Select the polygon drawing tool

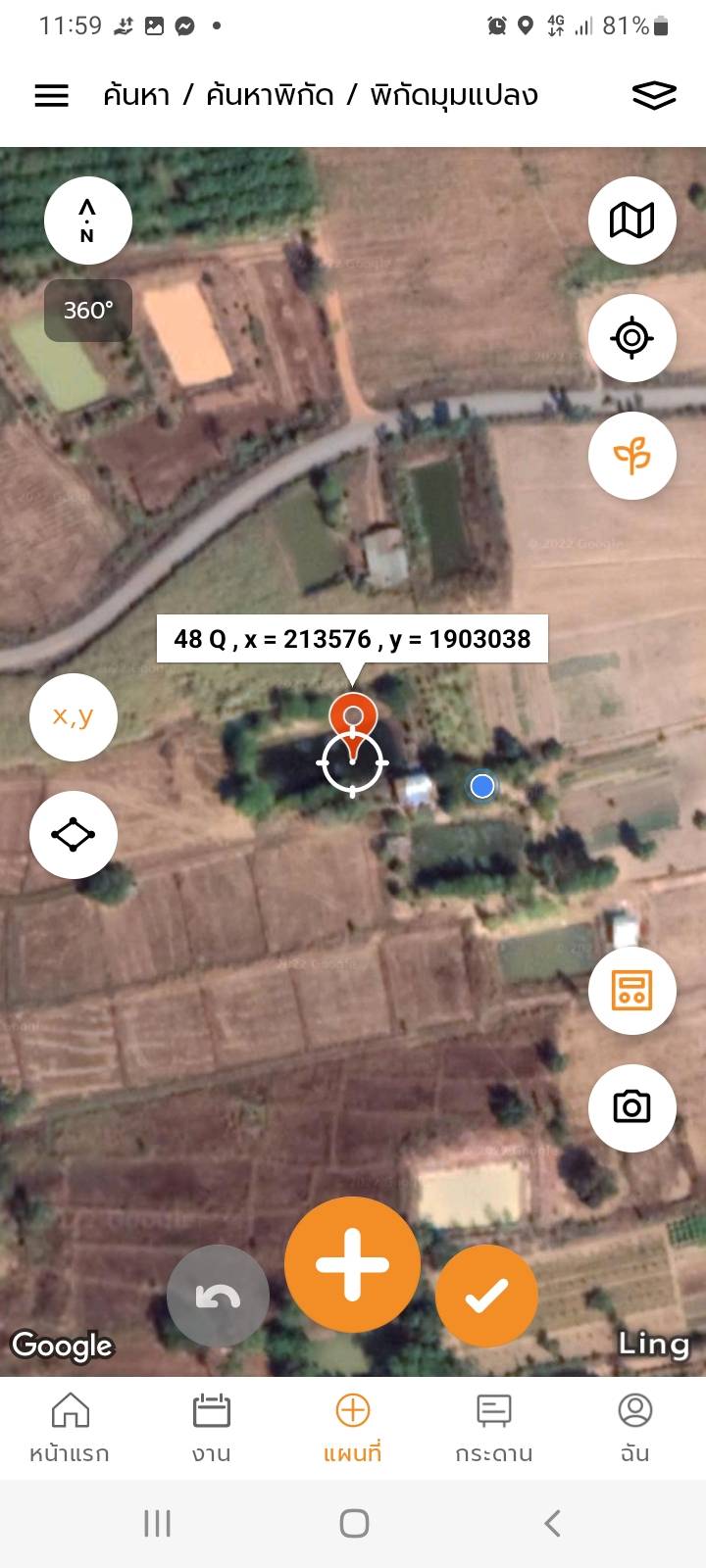(x=74, y=835)
